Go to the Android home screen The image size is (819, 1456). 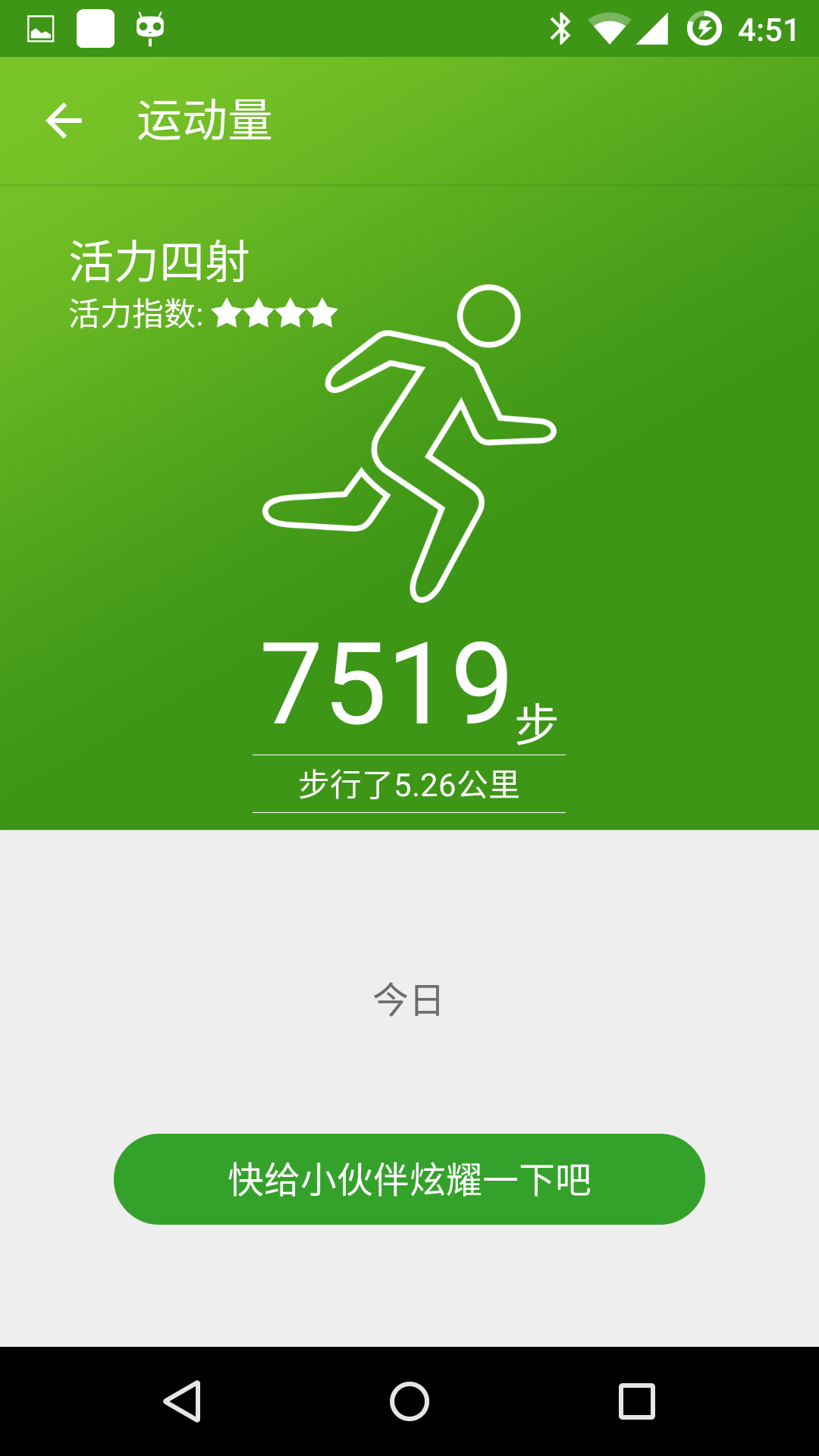(409, 1401)
